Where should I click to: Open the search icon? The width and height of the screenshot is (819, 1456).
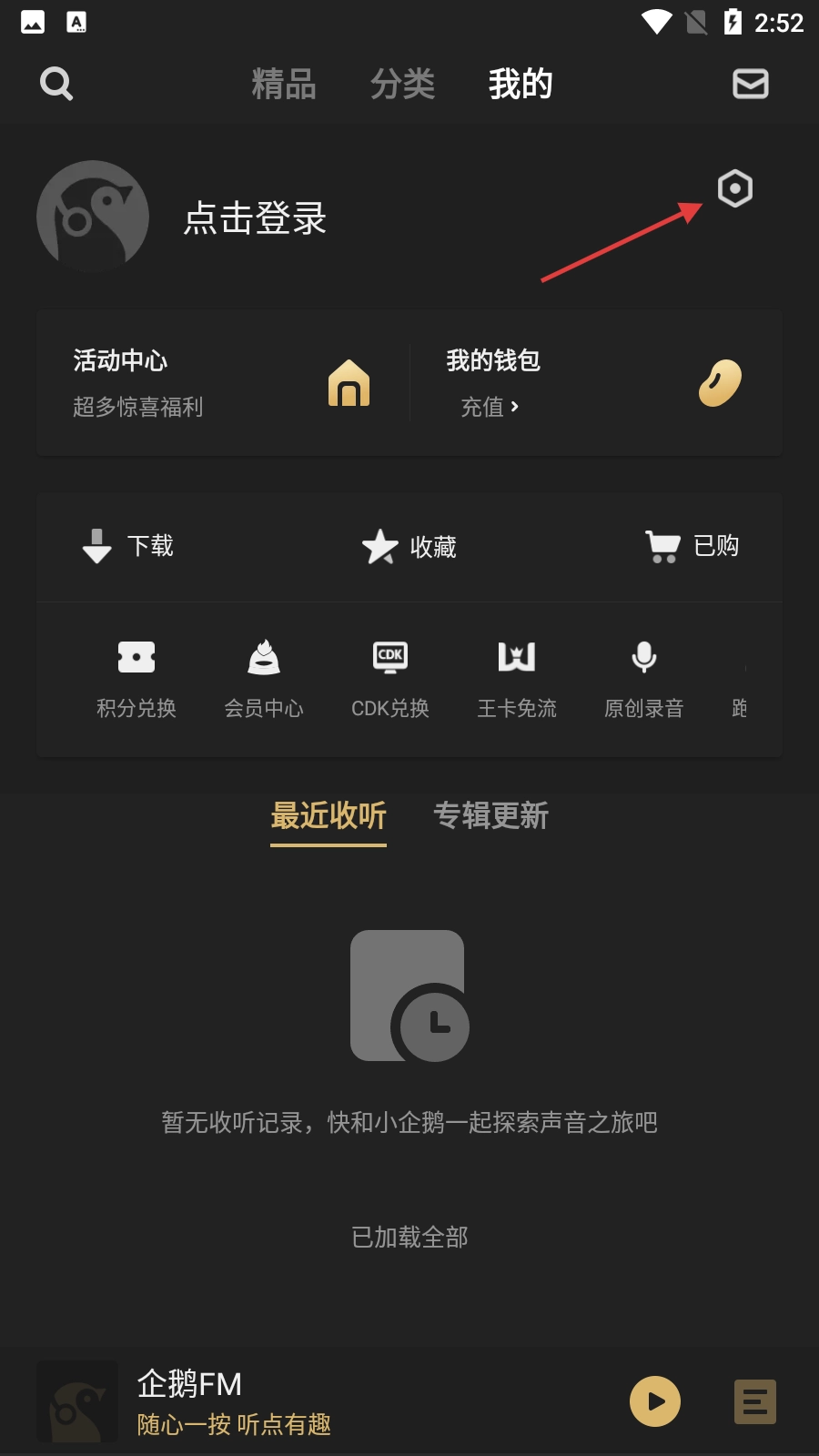tap(56, 84)
